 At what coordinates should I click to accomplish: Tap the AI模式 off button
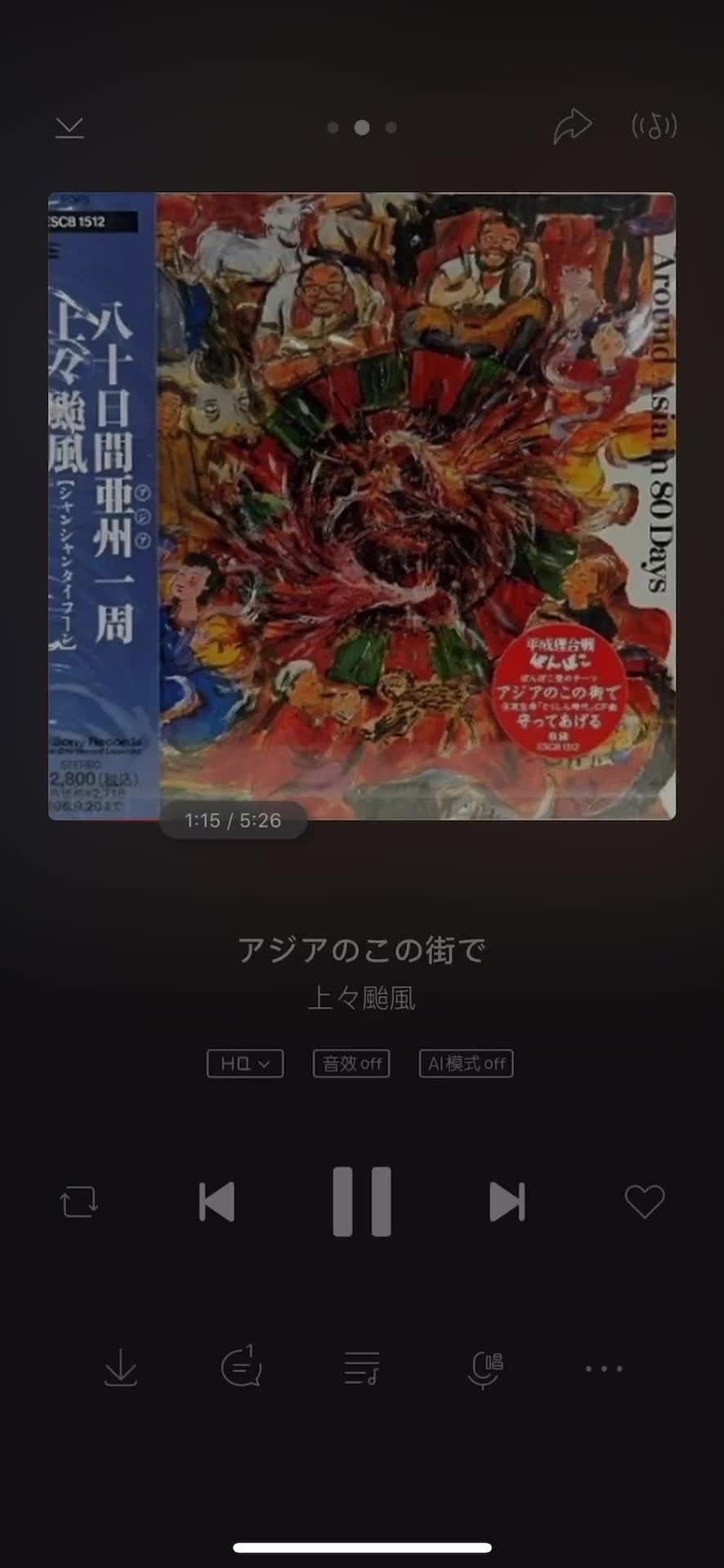pyautogui.click(x=466, y=1063)
